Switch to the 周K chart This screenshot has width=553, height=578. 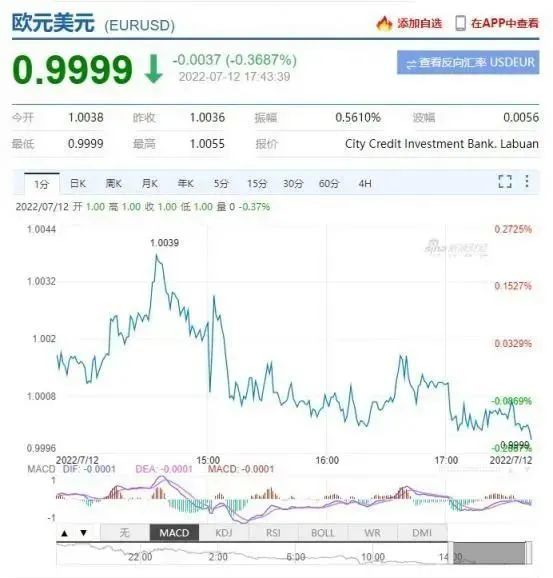pyautogui.click(x=114, y=184)
